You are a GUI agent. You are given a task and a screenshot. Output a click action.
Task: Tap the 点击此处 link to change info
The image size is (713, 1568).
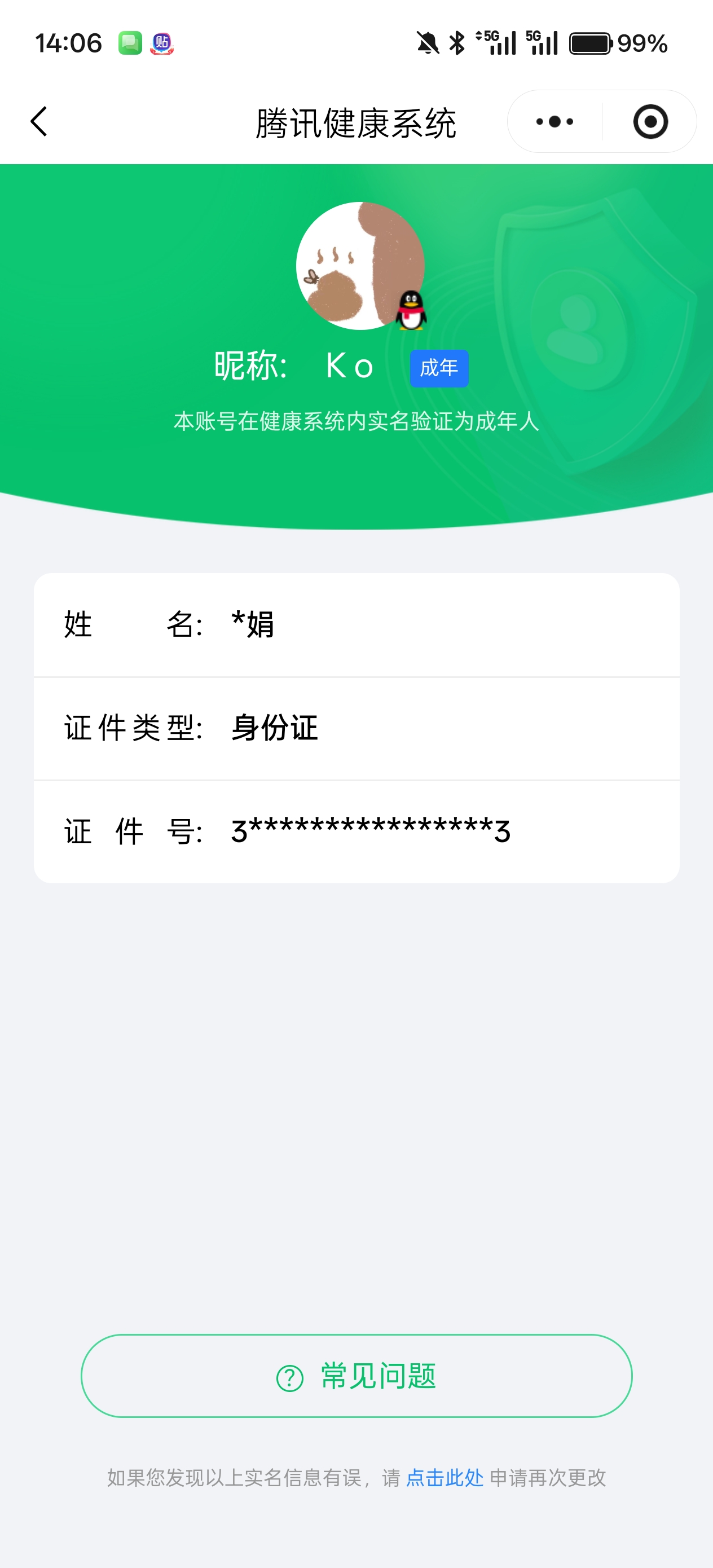pos(444,1477)
